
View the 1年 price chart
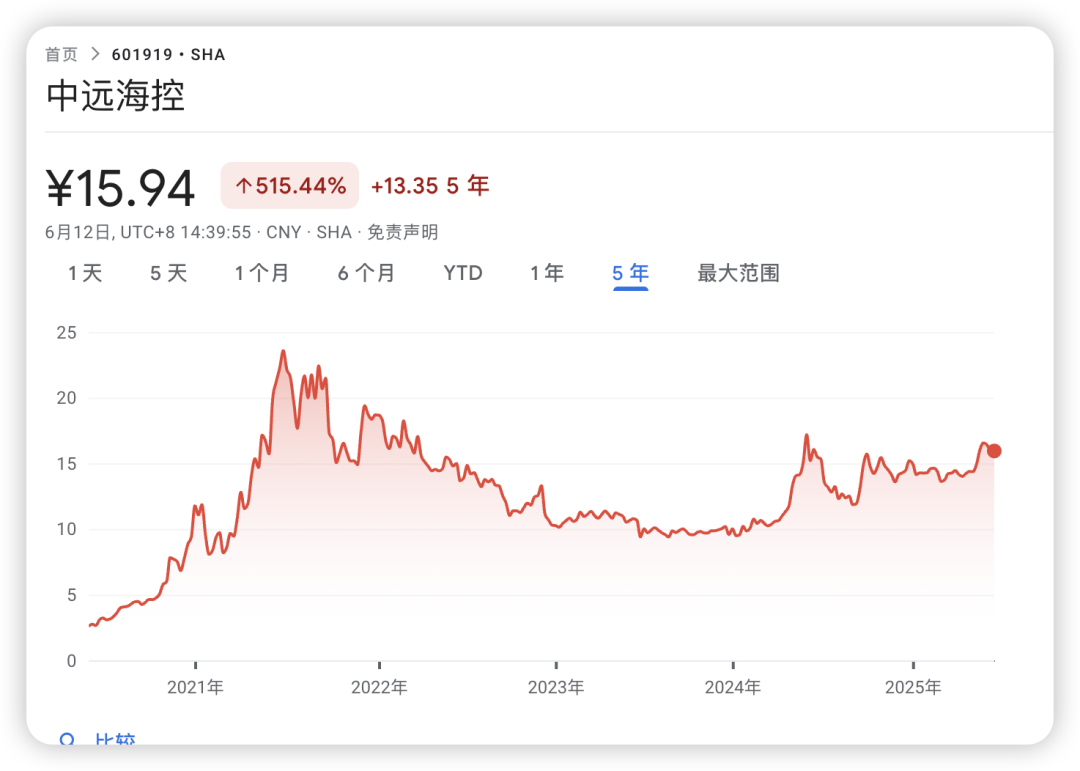coord(547,273)
